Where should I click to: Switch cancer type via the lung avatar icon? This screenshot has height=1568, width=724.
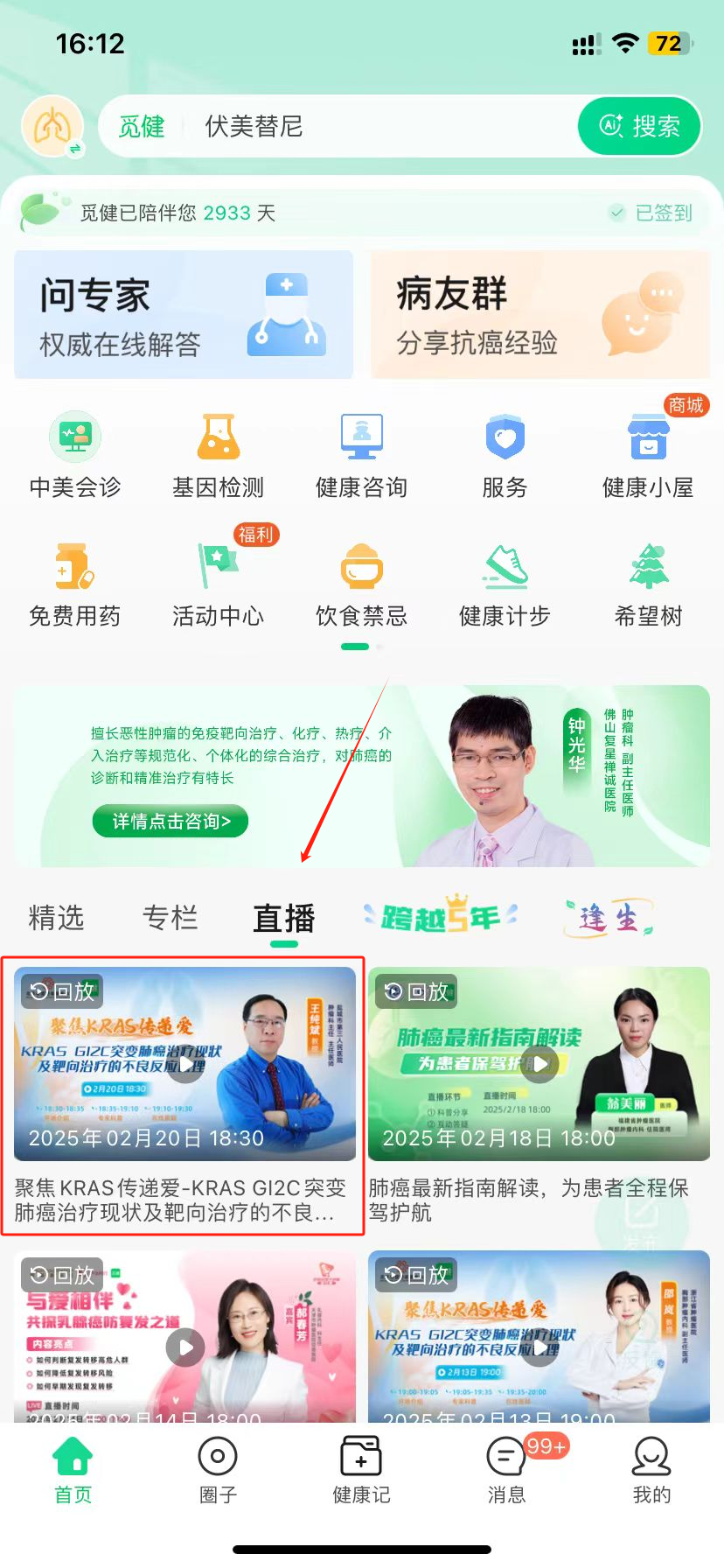click(x=53, y=127)
